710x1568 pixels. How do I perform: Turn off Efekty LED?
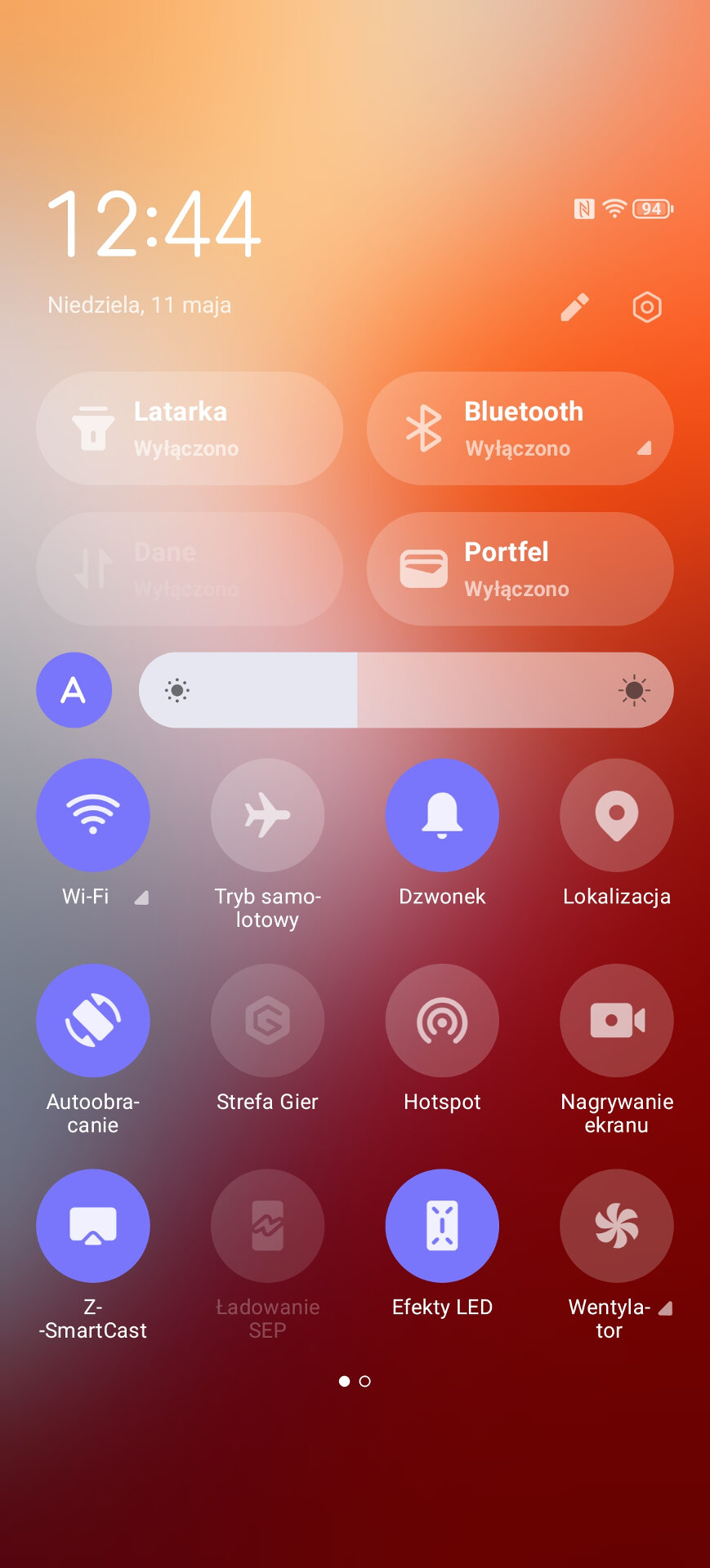[x=442, y=1226]
